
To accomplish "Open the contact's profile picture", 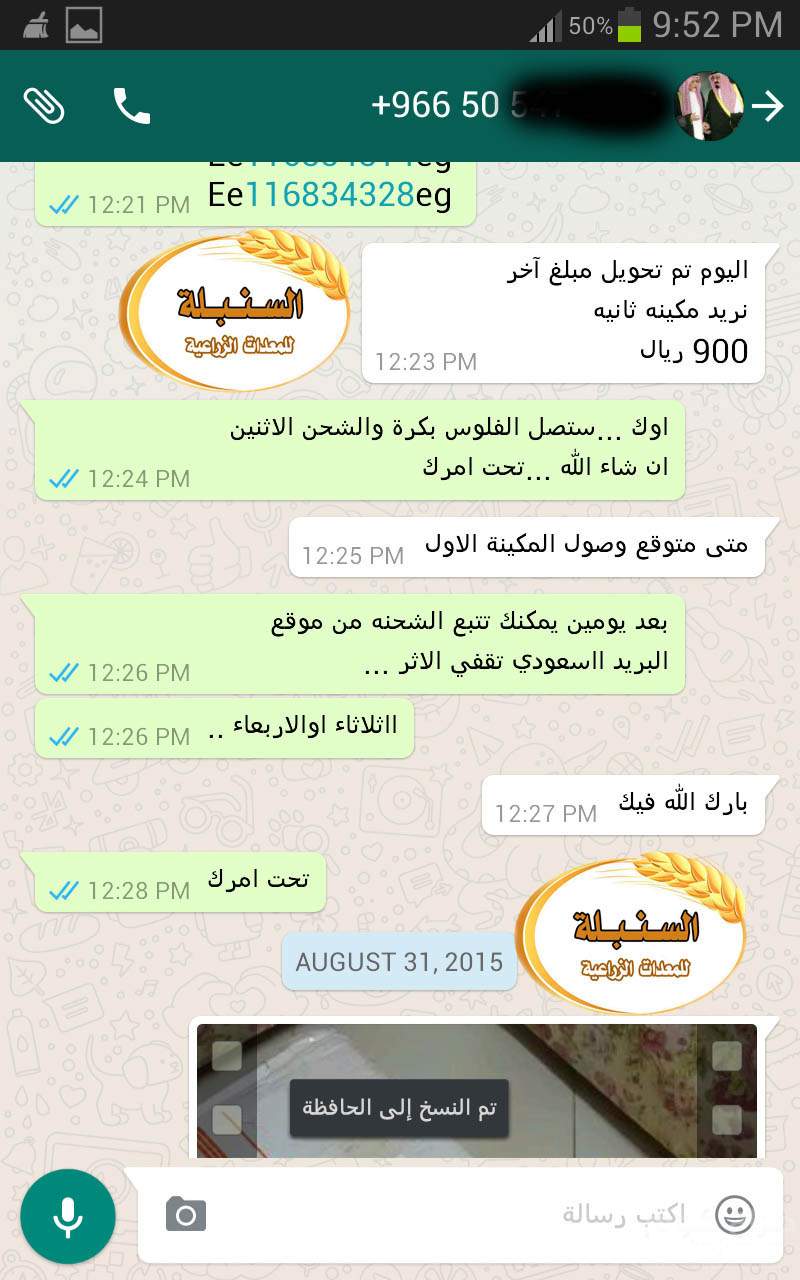I will [708, 106].
